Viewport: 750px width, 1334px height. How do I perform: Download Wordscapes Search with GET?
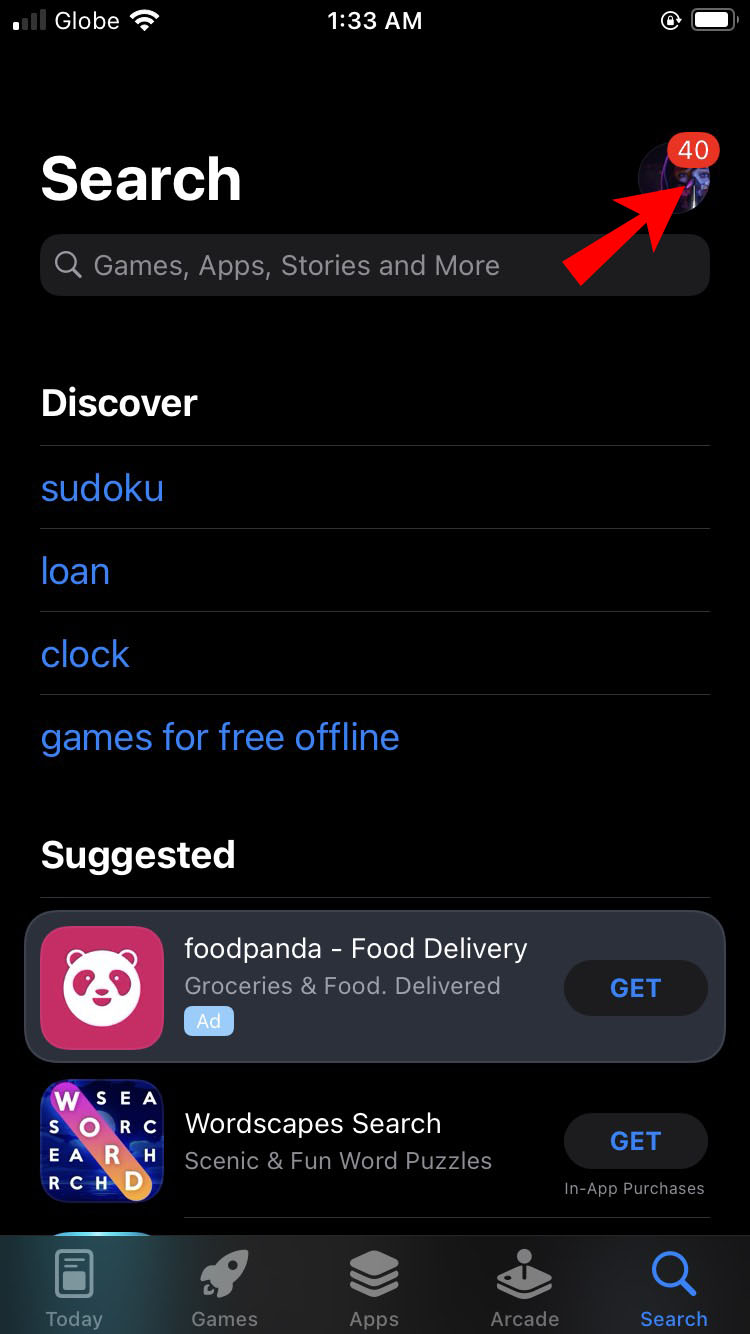pos(635,1141)
